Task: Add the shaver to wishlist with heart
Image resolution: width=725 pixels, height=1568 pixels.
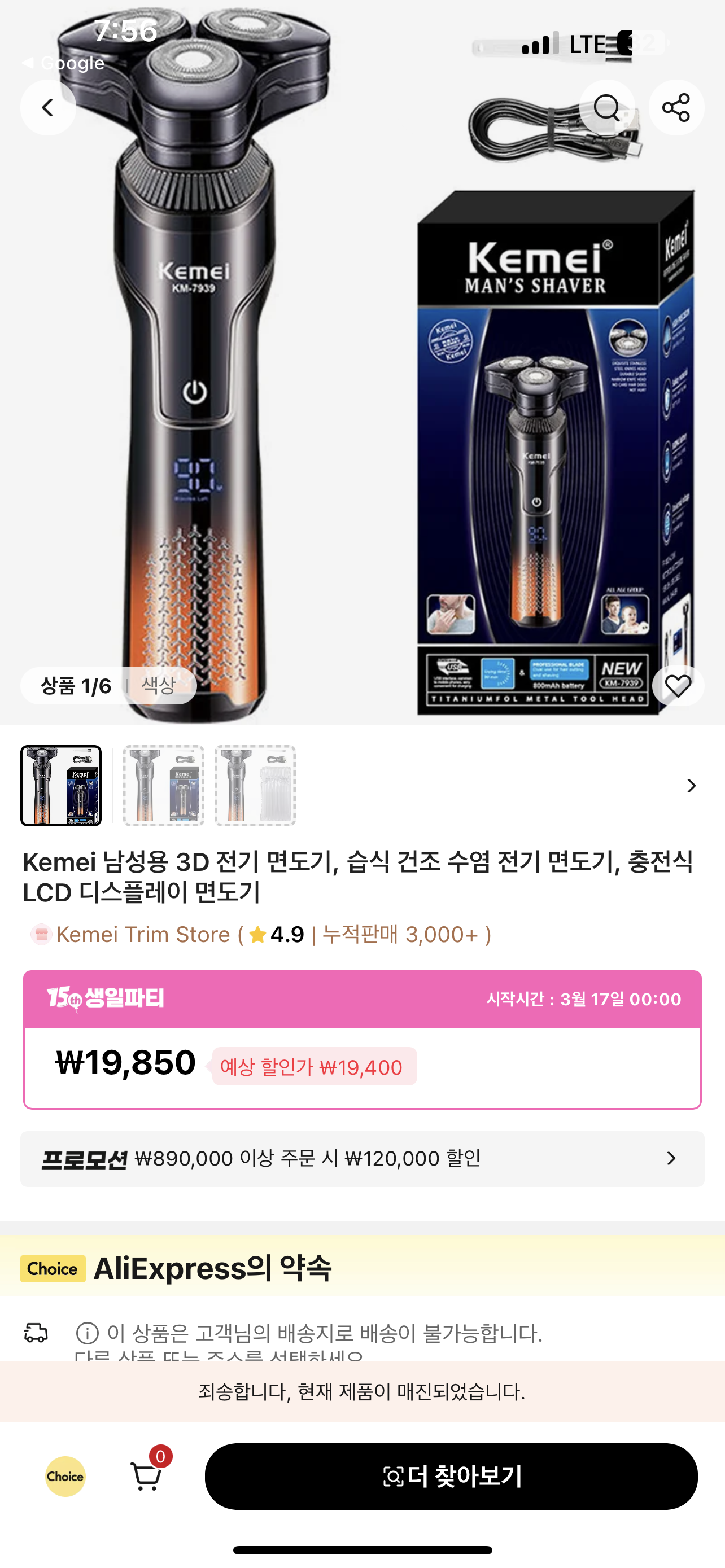Action: pyautogui.click(x=678, y=686)
